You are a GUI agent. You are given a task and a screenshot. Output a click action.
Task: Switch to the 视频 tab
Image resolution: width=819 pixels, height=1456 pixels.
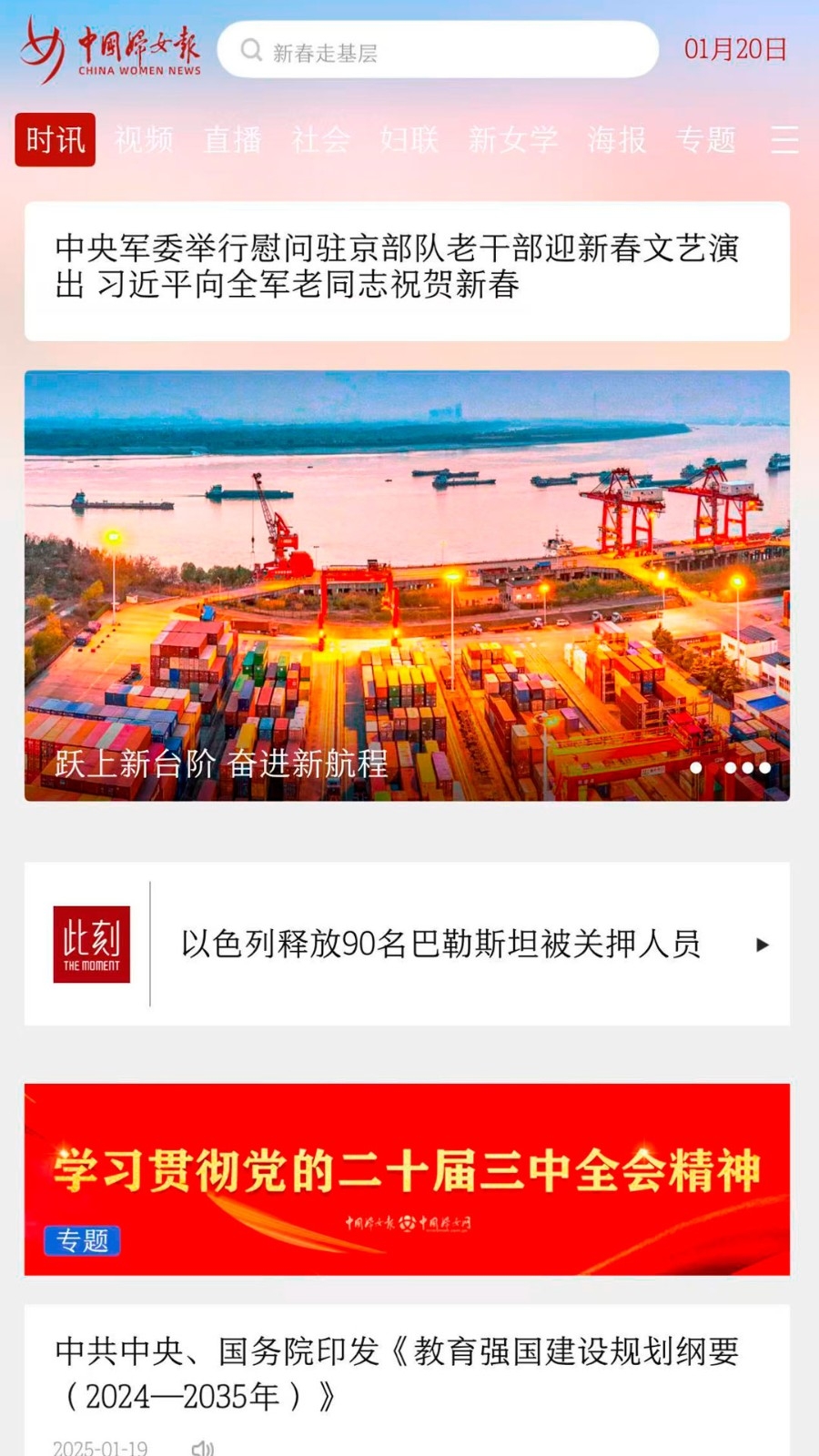(142, 139)
